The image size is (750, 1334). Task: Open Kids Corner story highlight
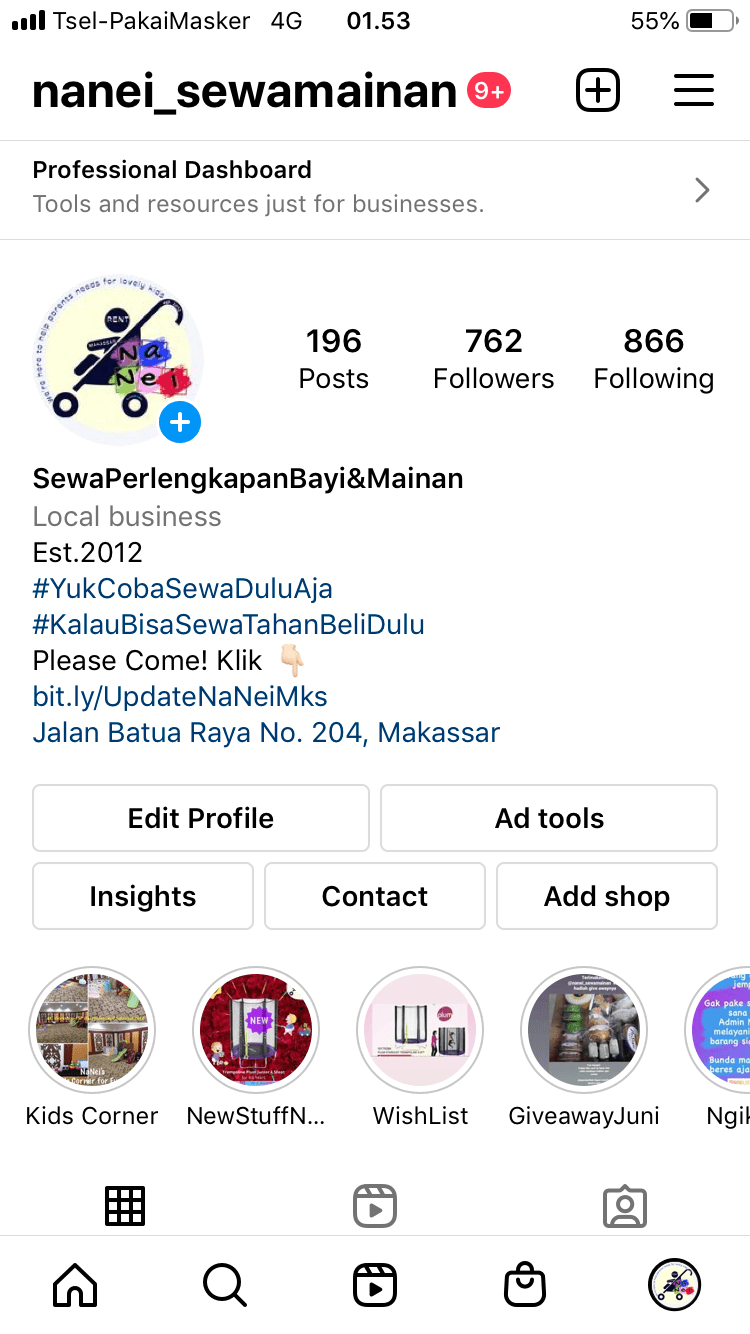[92, 1030]
